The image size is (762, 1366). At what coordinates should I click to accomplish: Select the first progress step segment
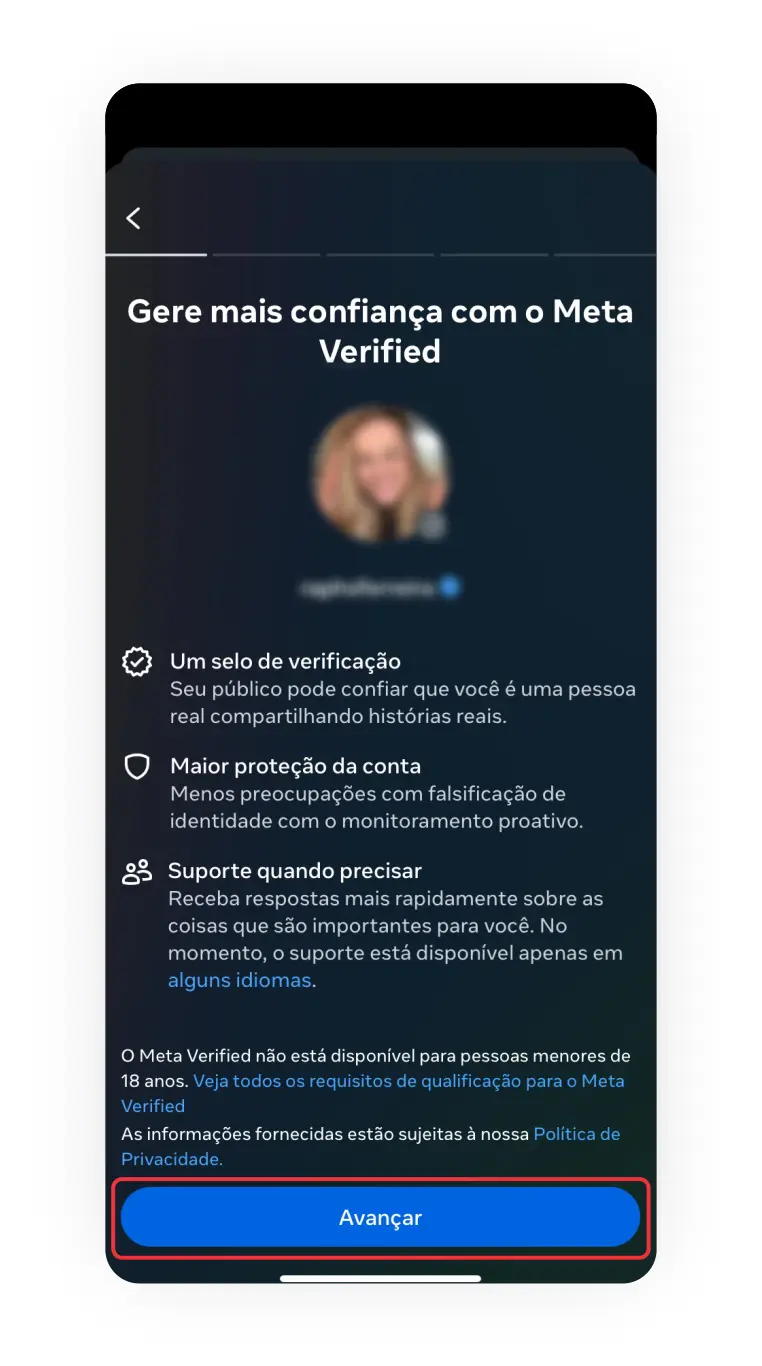click(155, 256)
